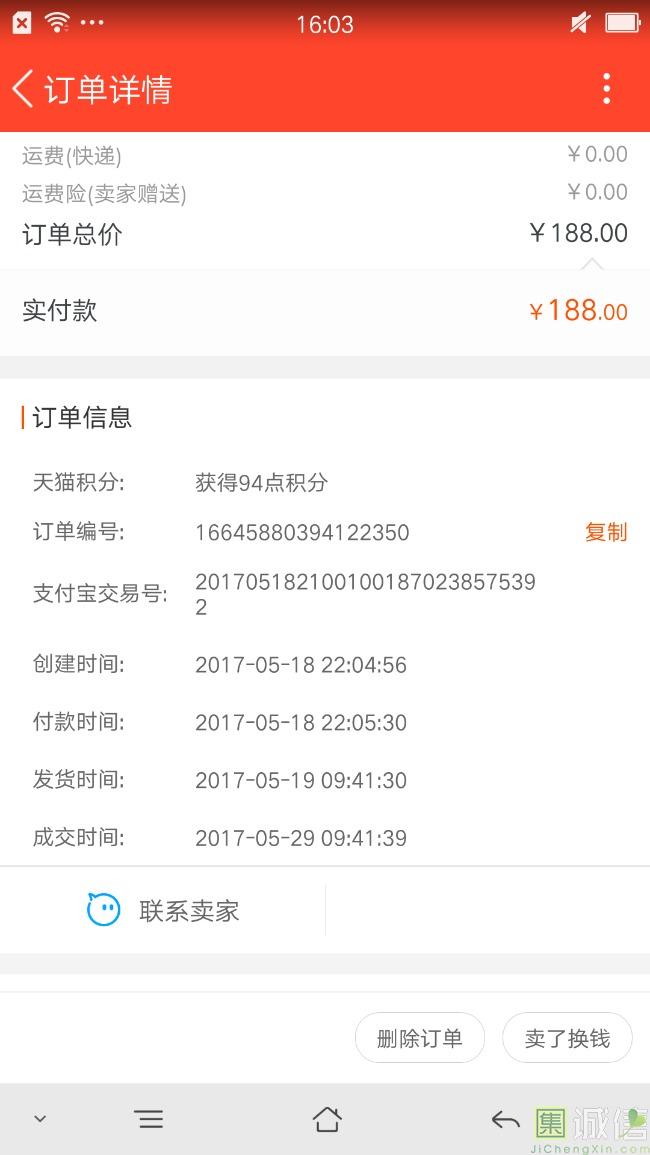Hide the navigation bar with chevron

tap(40, 1119)
